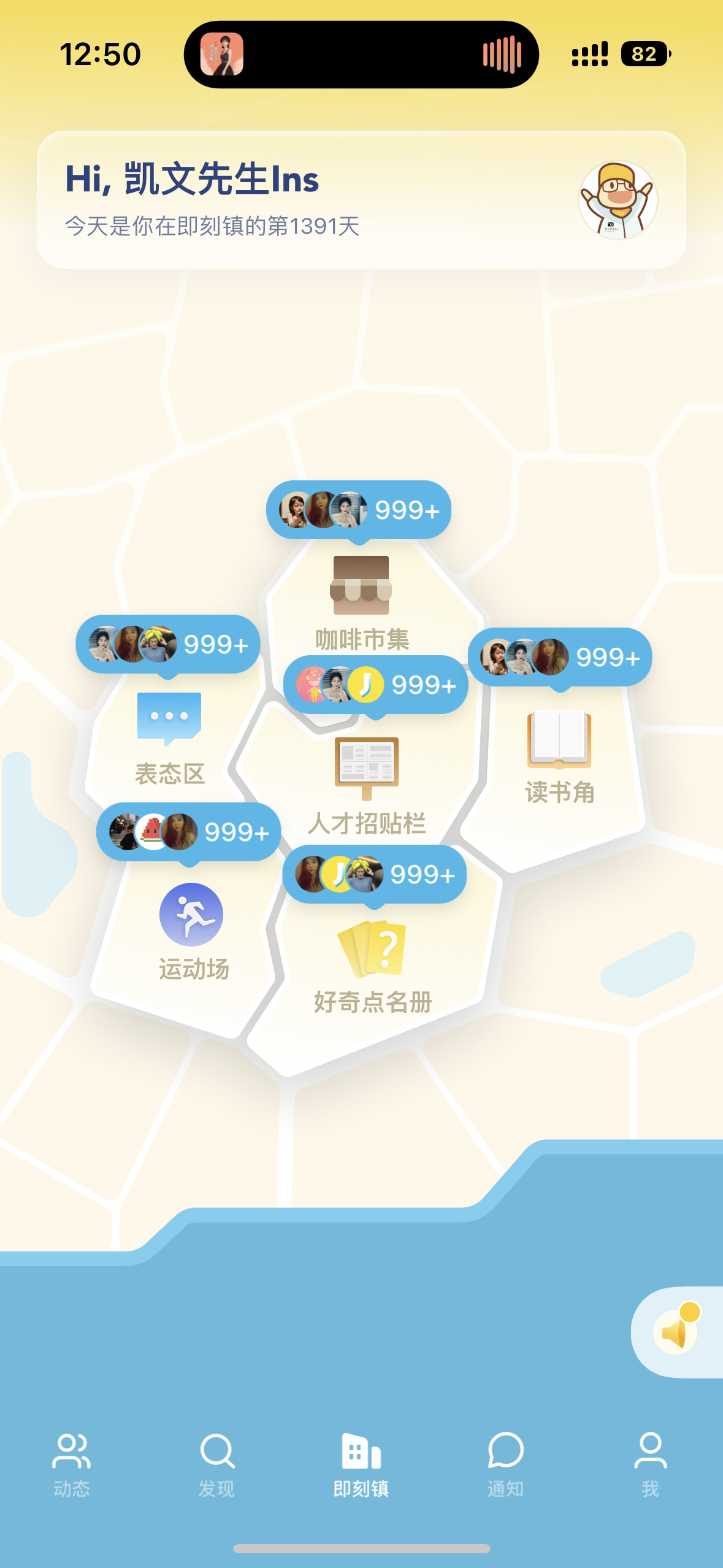Go to the 我 profile tab
723x1568 pixels.
[651, 1465]
